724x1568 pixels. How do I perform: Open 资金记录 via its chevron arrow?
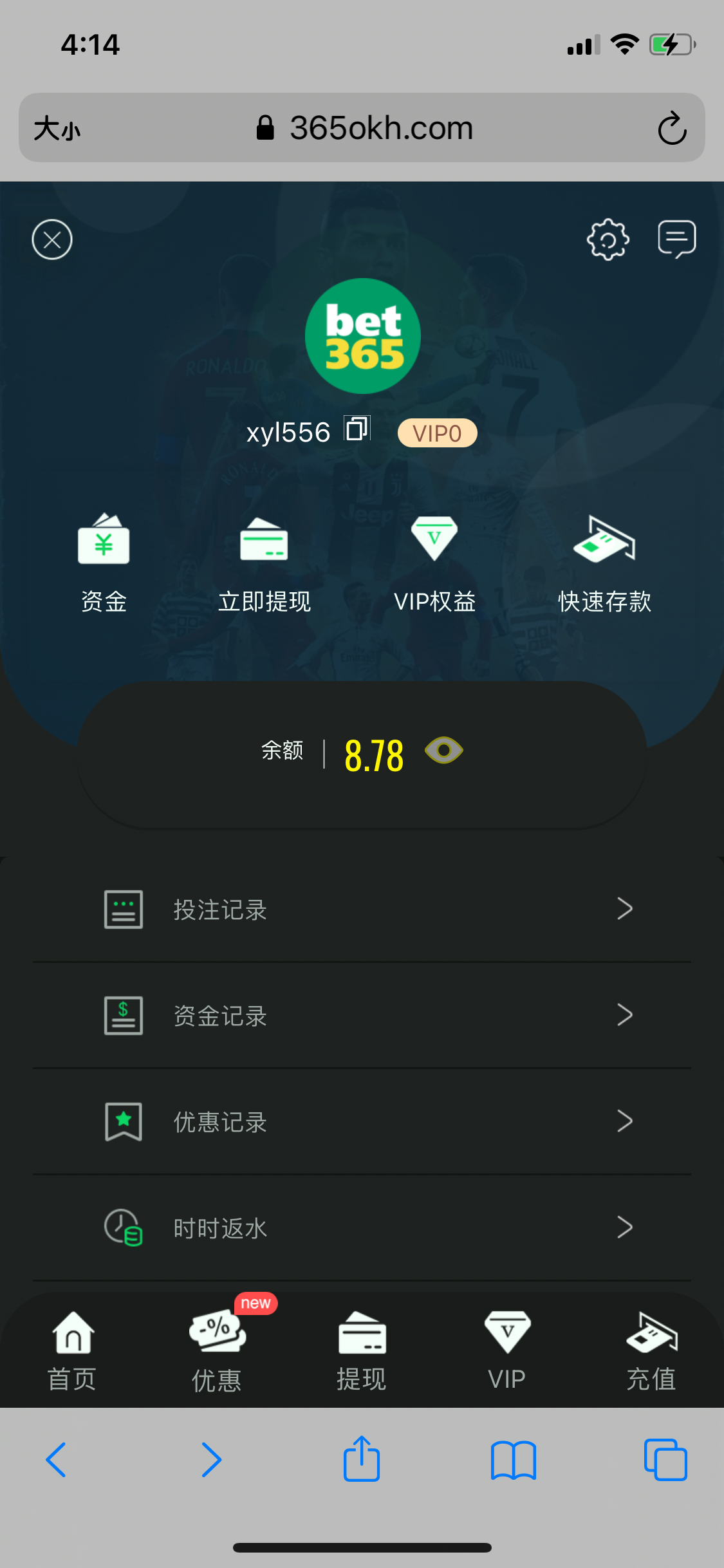[x=624, y=1015]
